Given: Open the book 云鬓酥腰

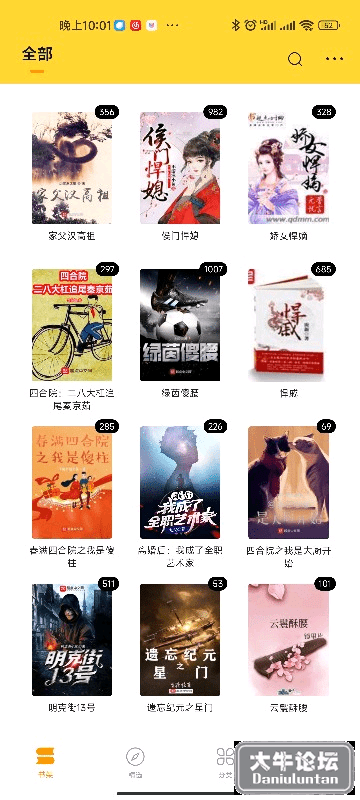Looking at the screenshot, I should tap(288, 640).
